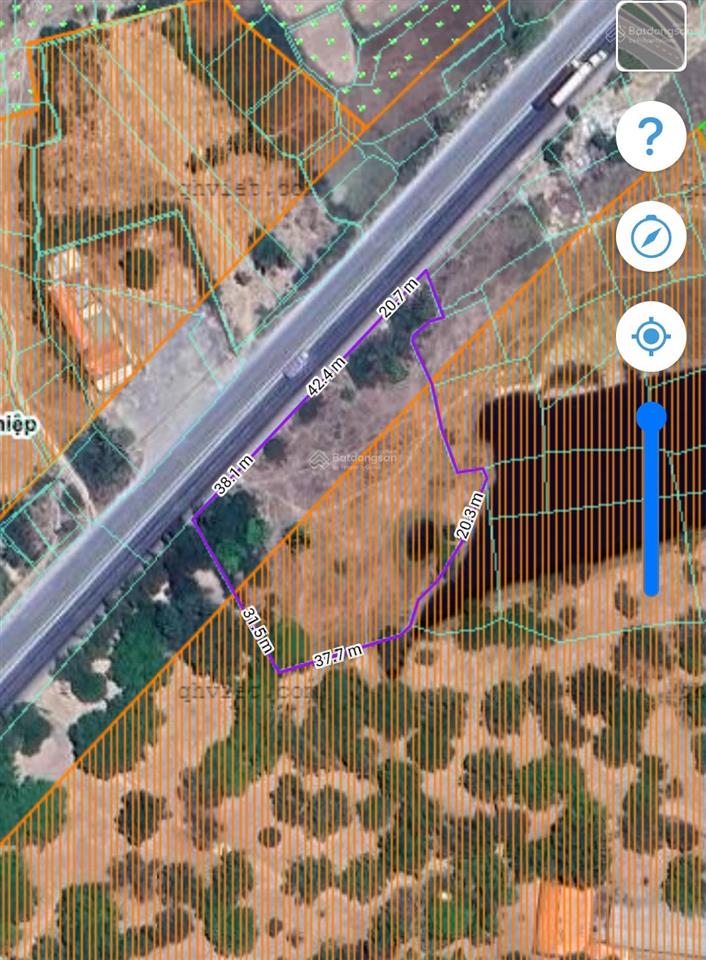706x960 pixels.
Task: Tap the compass to reset map orientation
Action: [x=651, y=237]
